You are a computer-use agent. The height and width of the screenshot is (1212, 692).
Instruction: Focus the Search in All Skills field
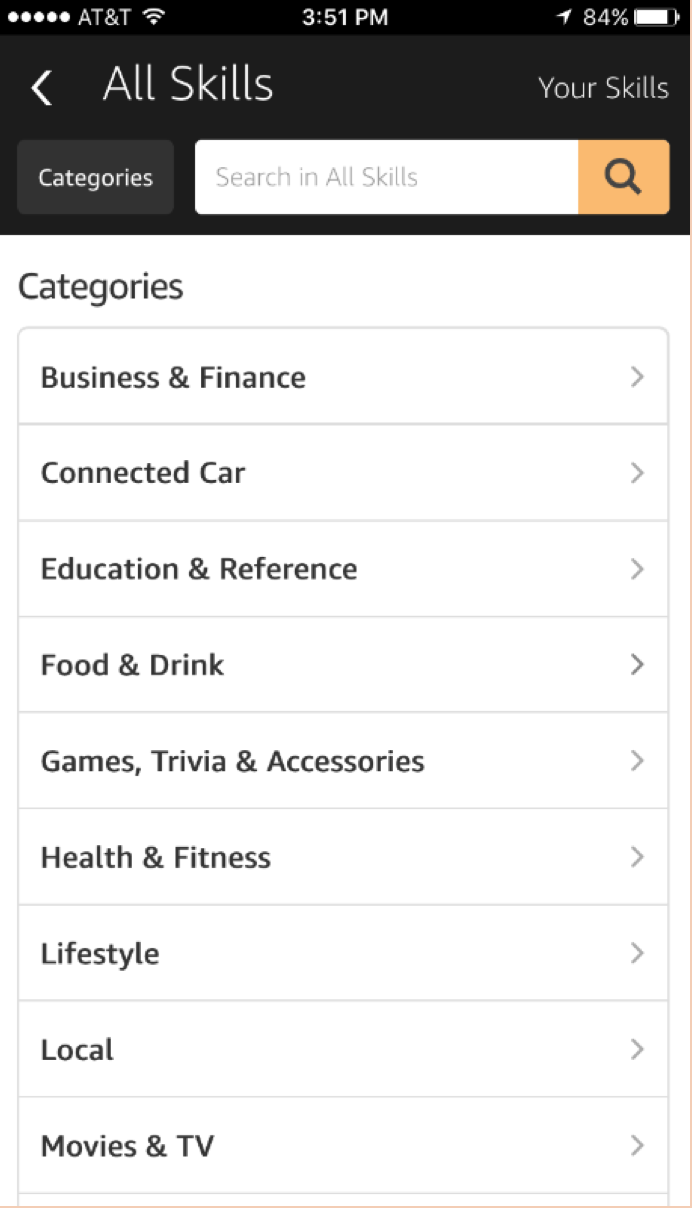(386, 178)
